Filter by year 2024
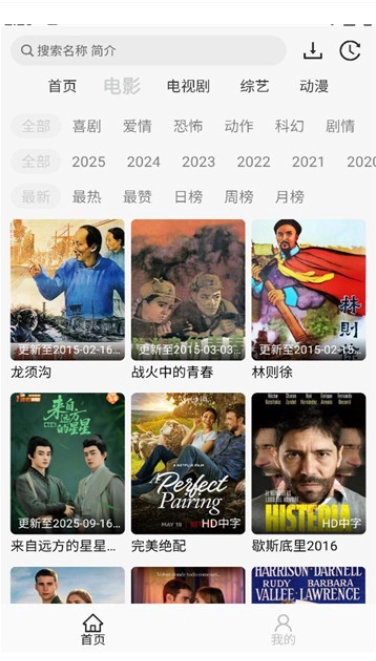 pyautogui.click(x=143, y=162)
